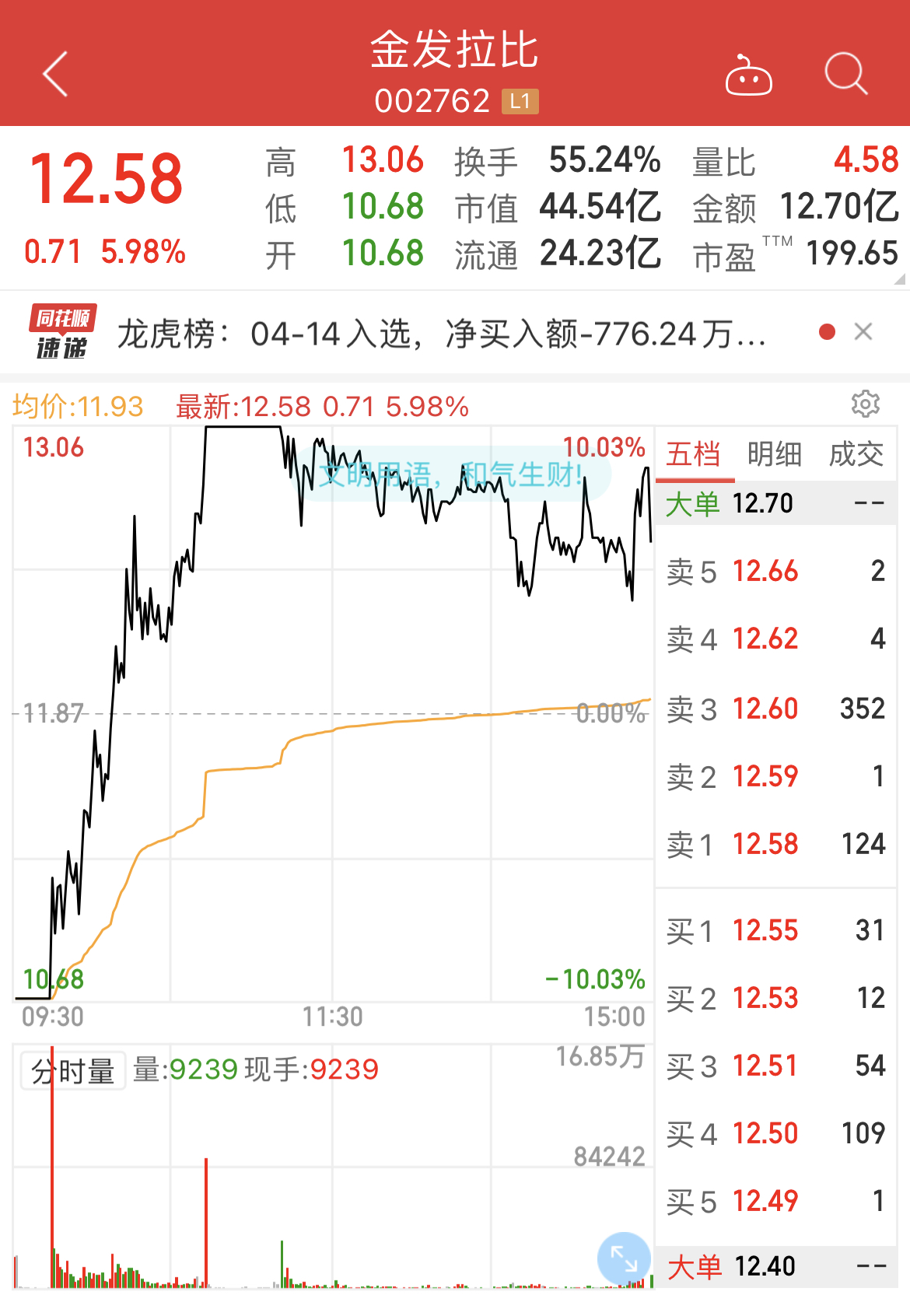This screenshot has height=1316, width=910.
Task: Switch to the 明细 tab
Action: point(775,454)
